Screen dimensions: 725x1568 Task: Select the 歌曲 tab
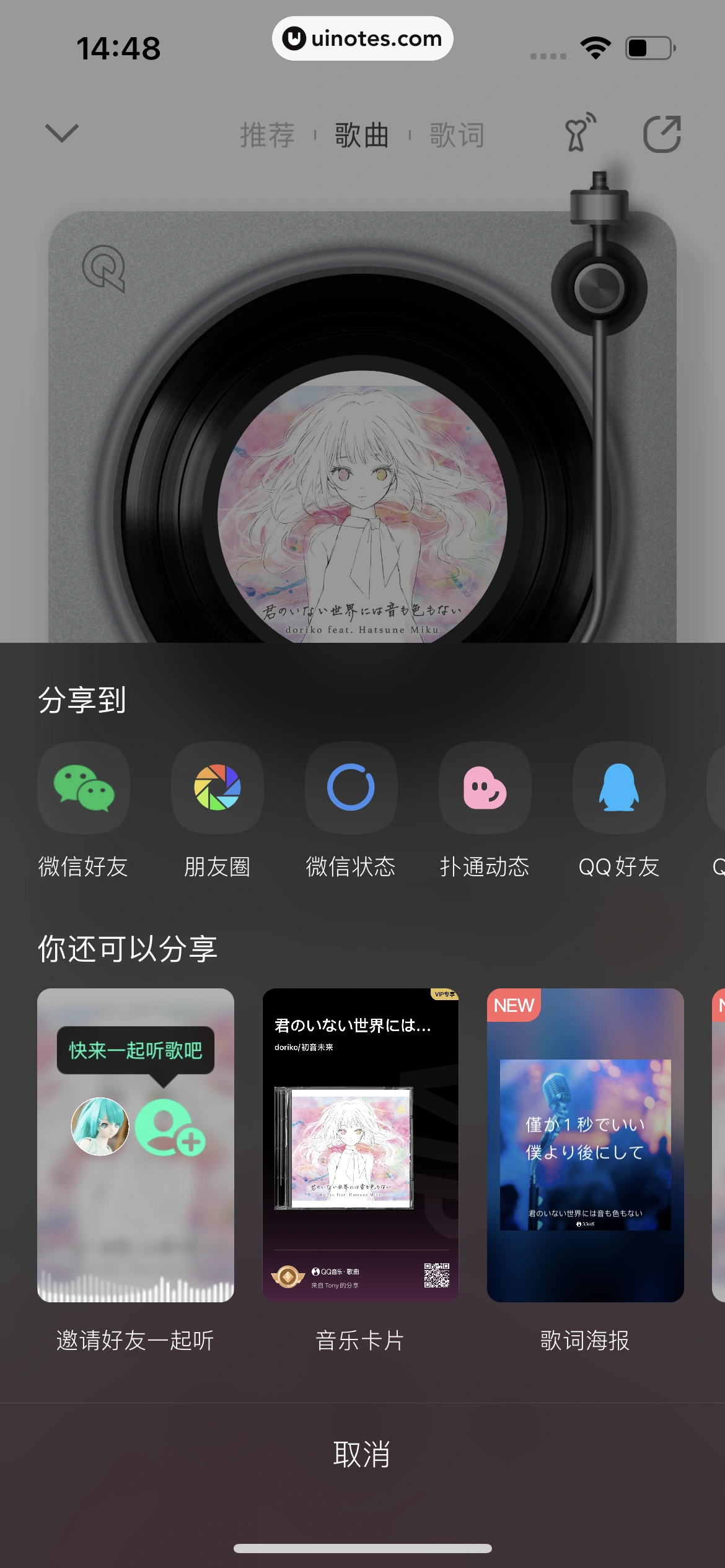point(361,135)
